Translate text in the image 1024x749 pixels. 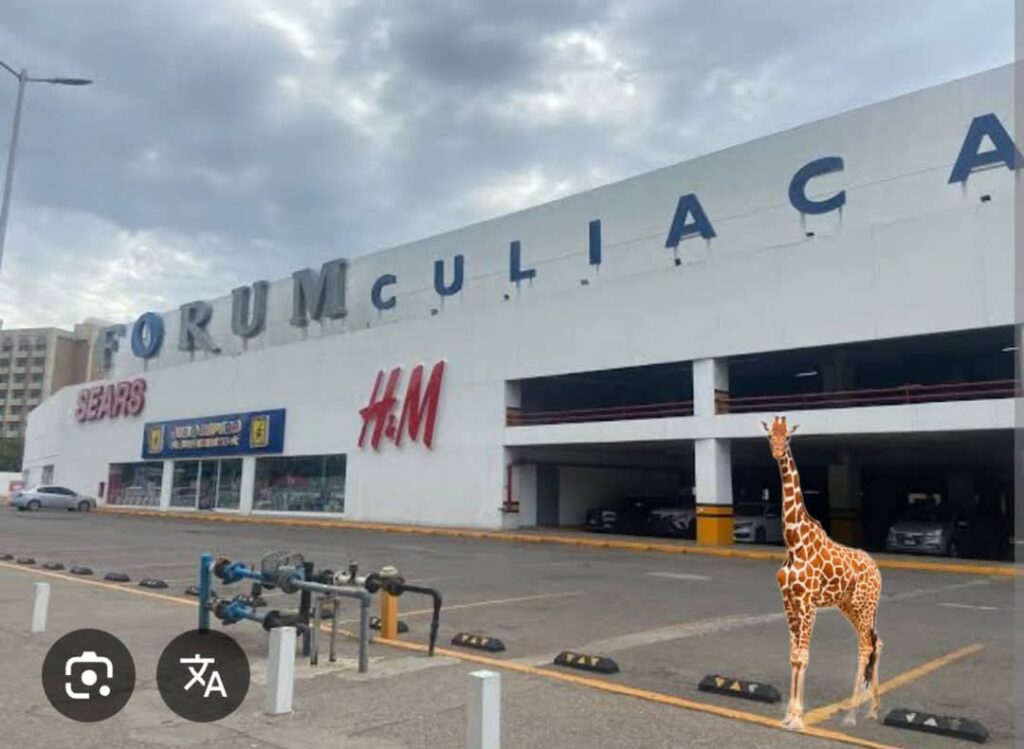(203, 676)
